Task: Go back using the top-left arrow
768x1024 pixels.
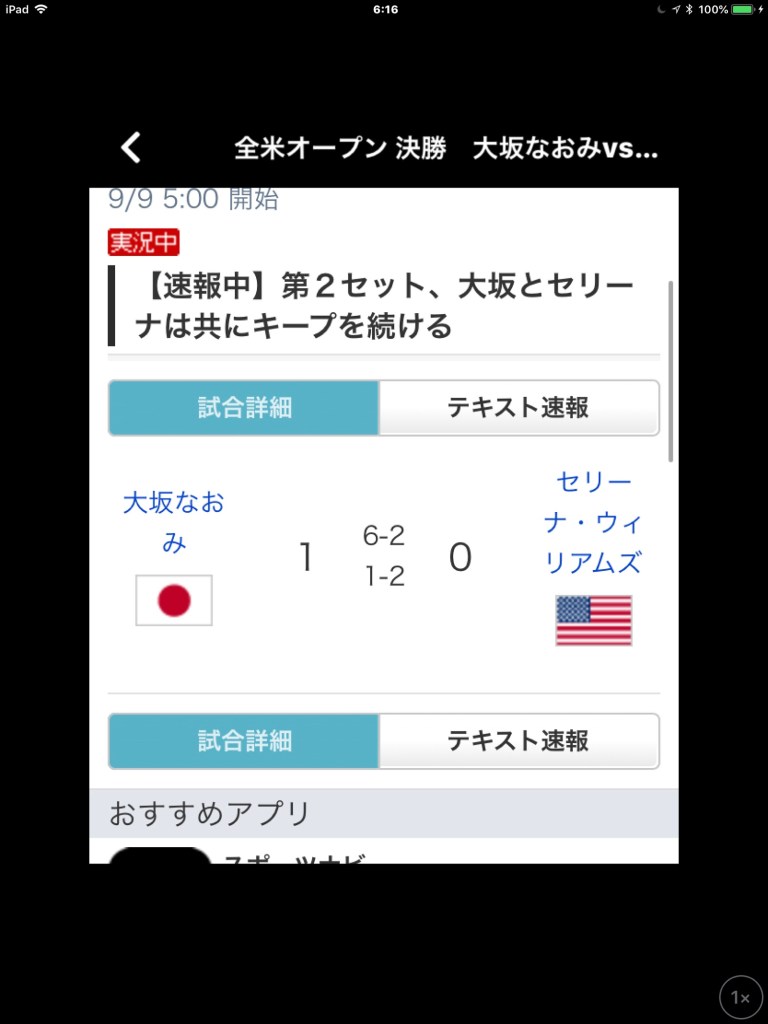Action: coord(131,149)
